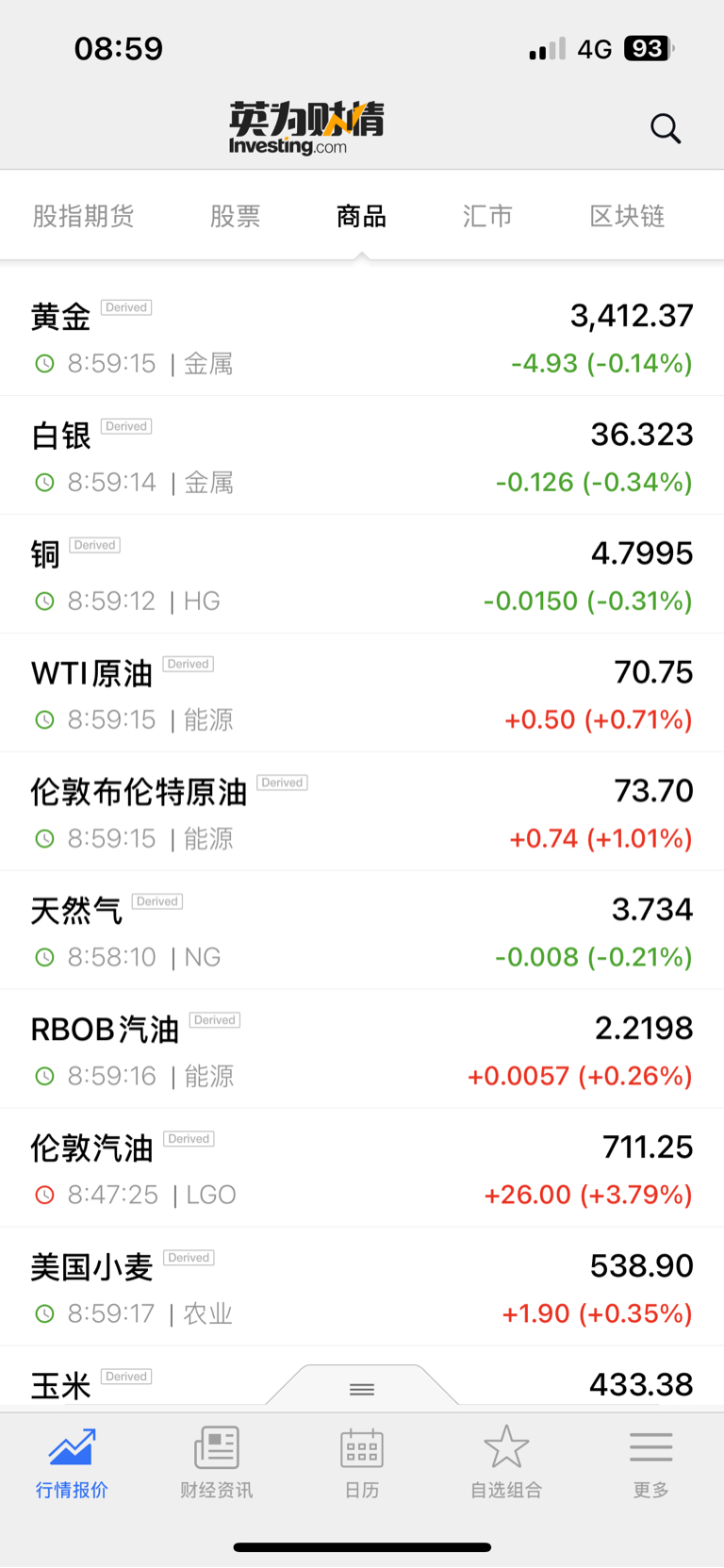
Task: Open the 黄金 quote row
Action: point(362,337)
